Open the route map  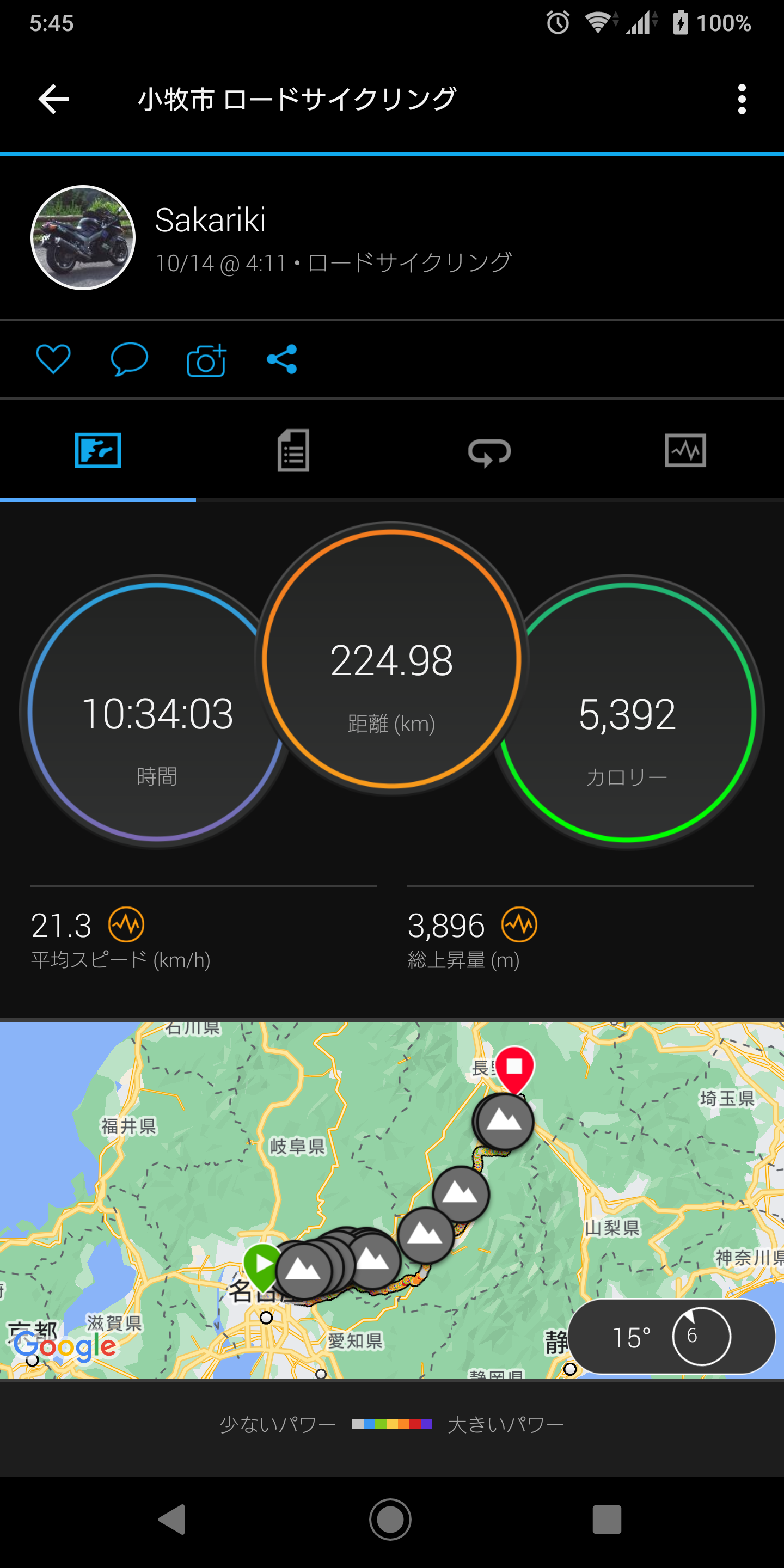[x=392, y=1198]
